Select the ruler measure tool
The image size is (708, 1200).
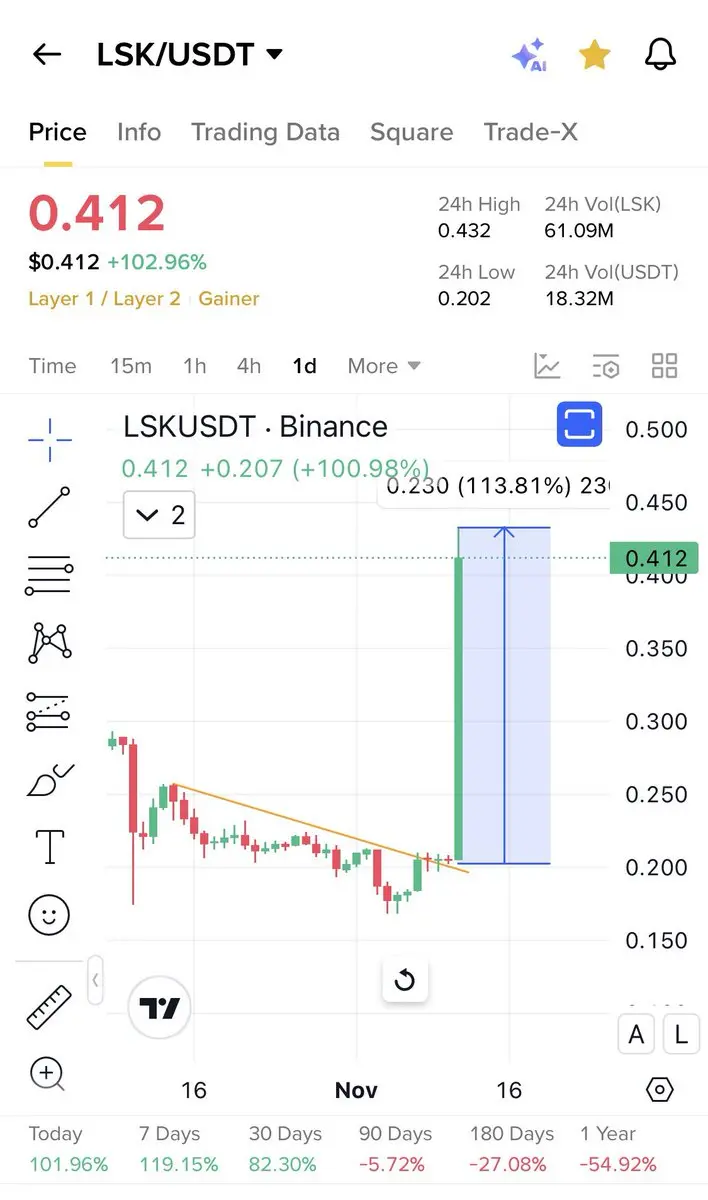[x=49, y=1007]
